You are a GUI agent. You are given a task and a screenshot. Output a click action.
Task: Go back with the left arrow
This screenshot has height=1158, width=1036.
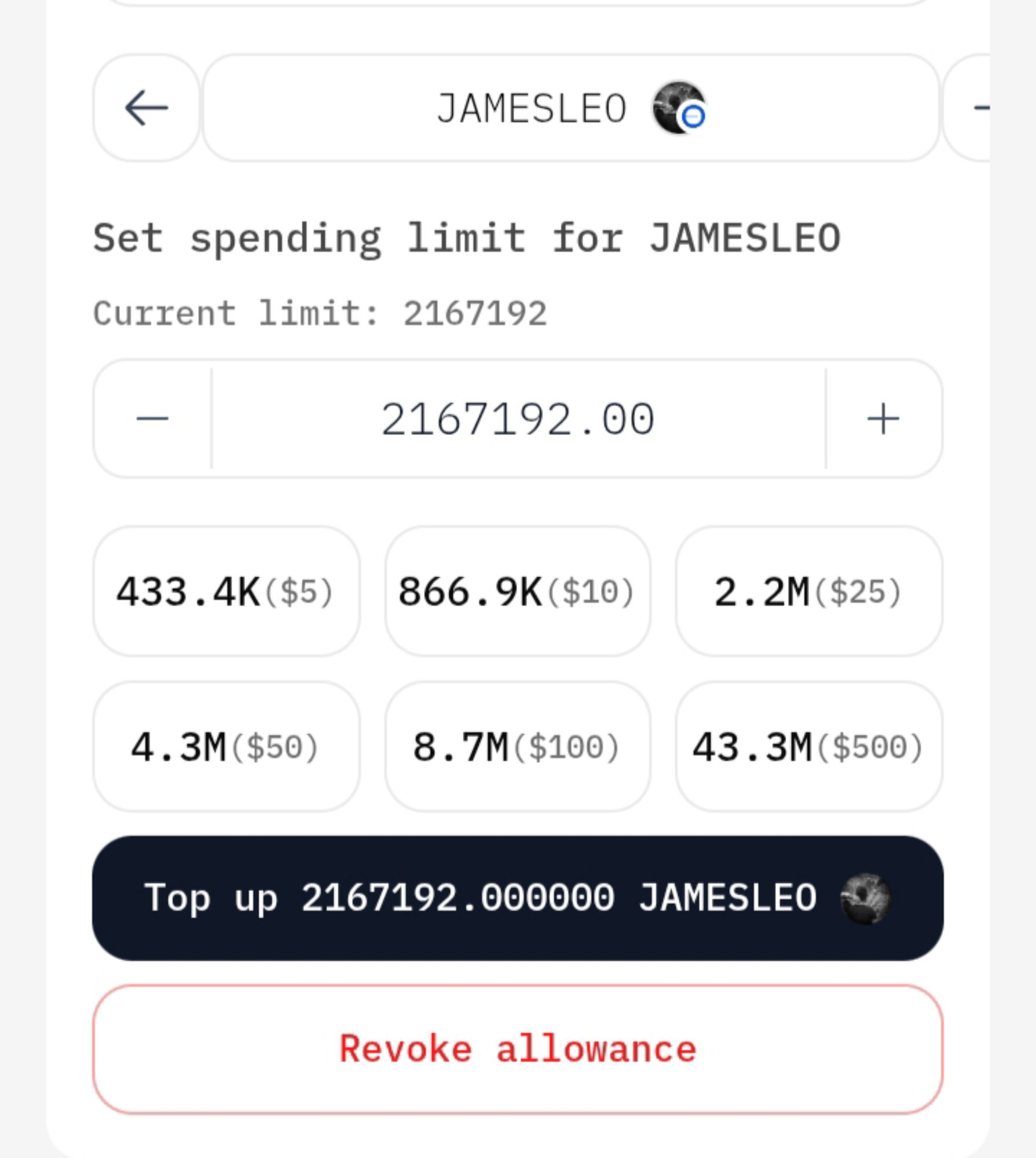146,108
